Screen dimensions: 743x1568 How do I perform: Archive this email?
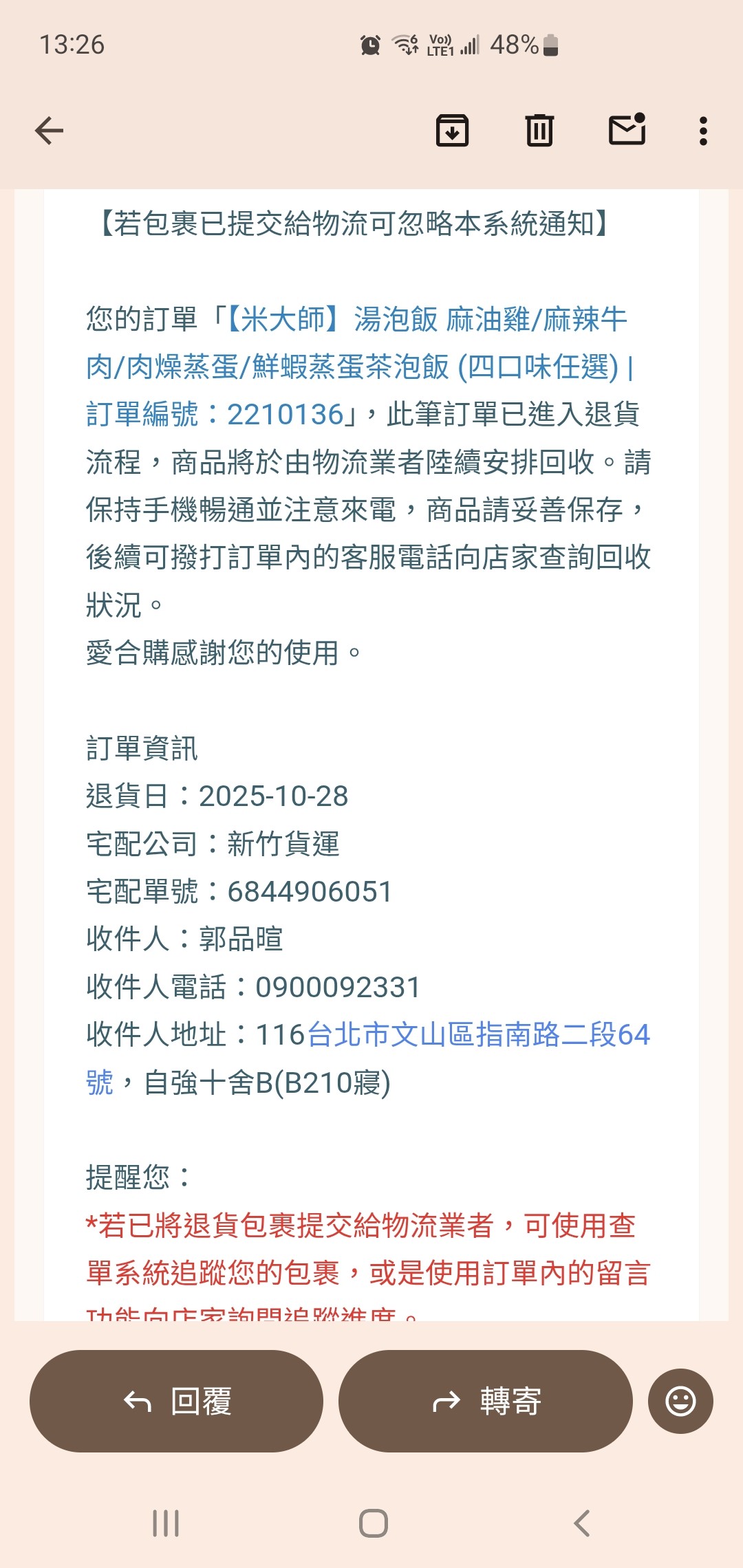click(x=452, y=131)
